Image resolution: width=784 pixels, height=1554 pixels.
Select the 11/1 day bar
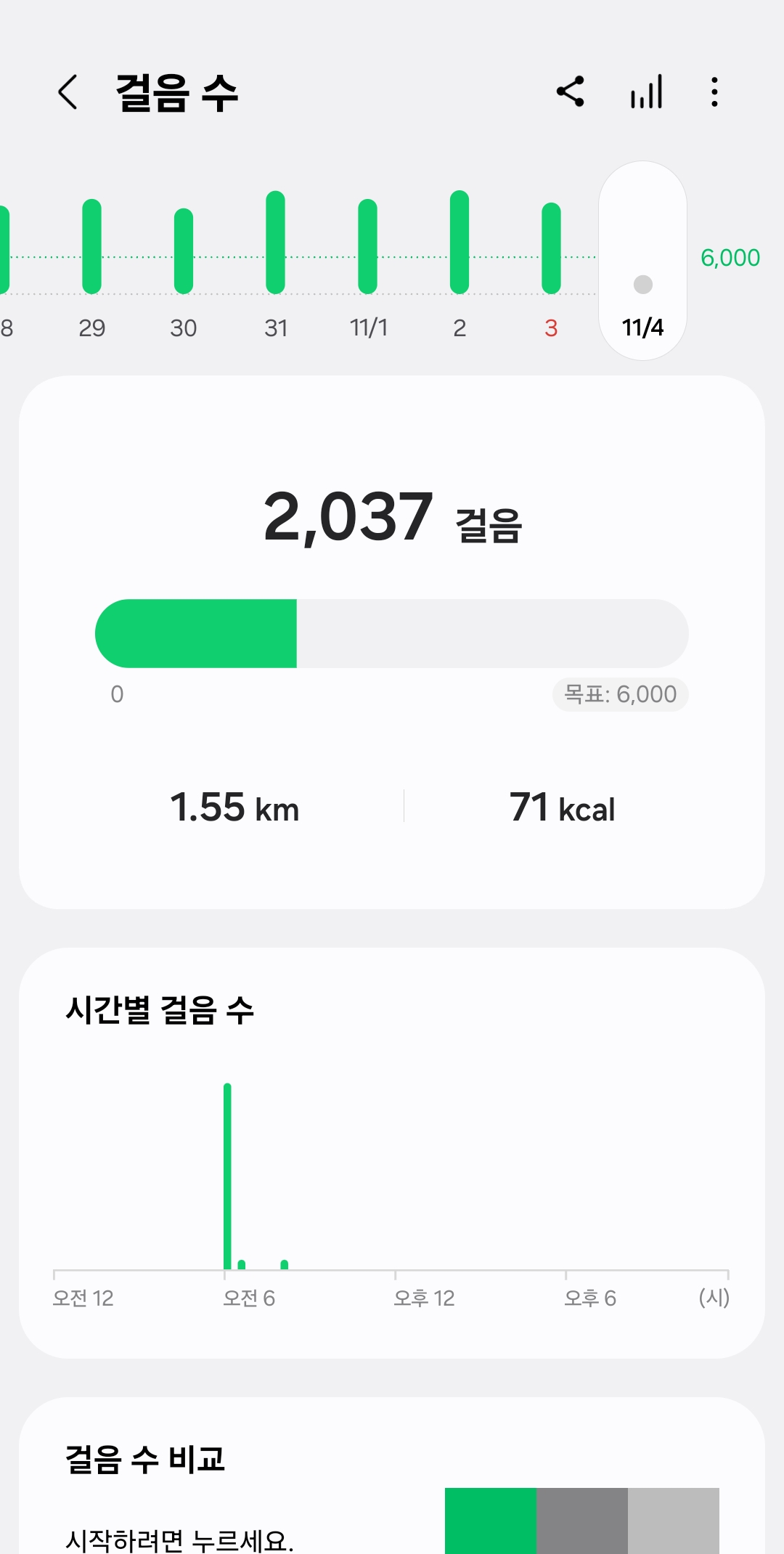click(x=368, y=247)
